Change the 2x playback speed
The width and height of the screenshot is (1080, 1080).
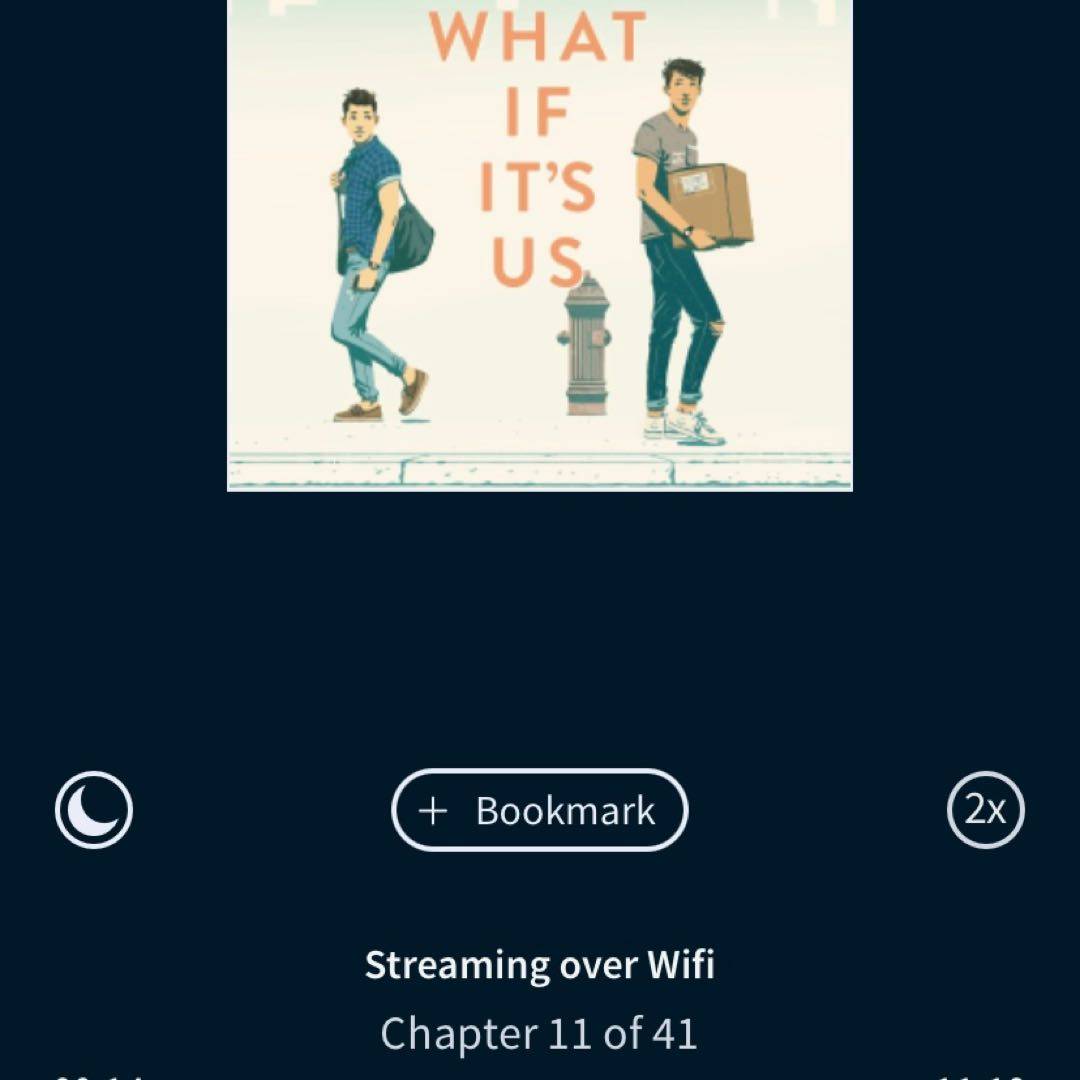[985, 810]
